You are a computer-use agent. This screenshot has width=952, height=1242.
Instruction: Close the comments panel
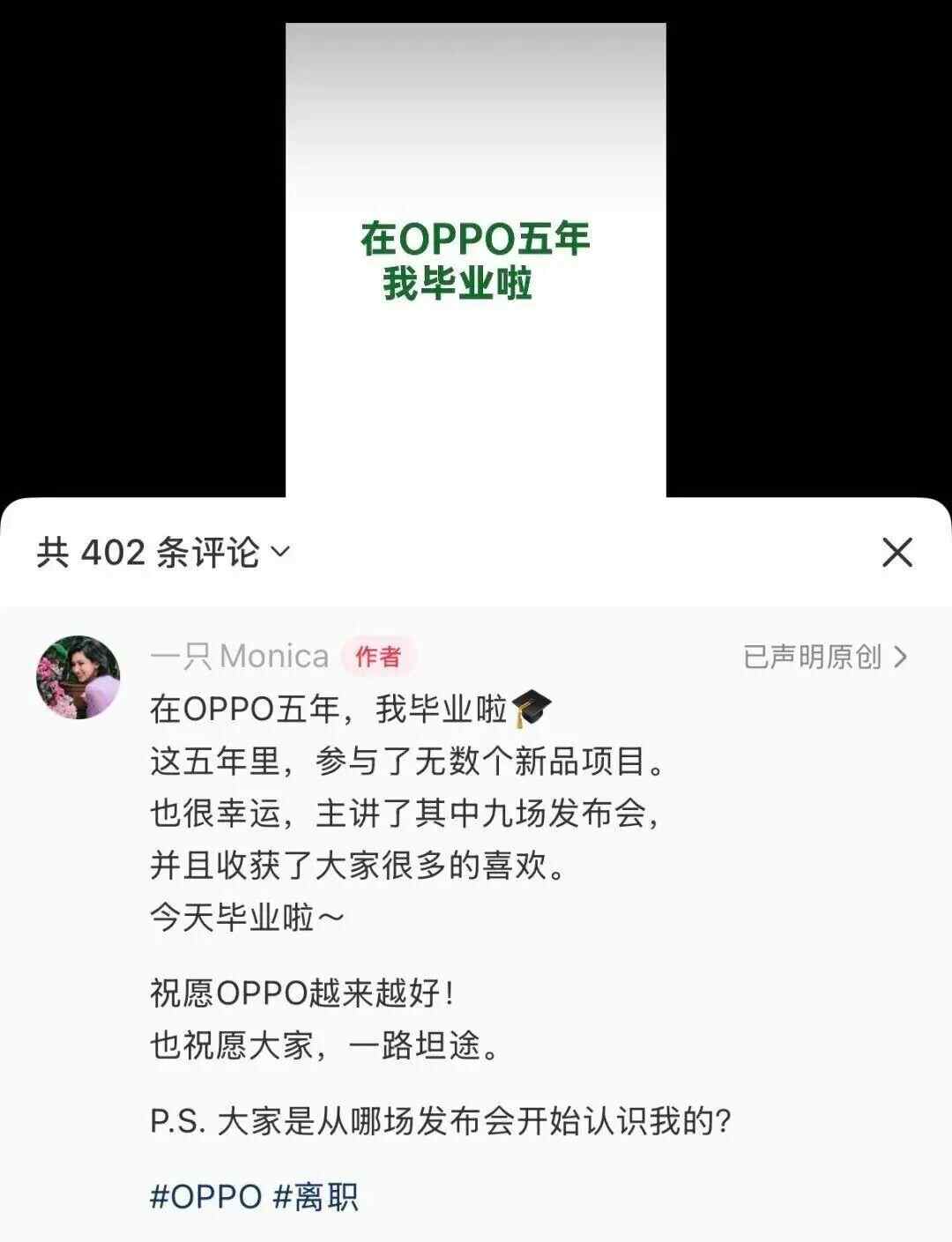[896, 553]
